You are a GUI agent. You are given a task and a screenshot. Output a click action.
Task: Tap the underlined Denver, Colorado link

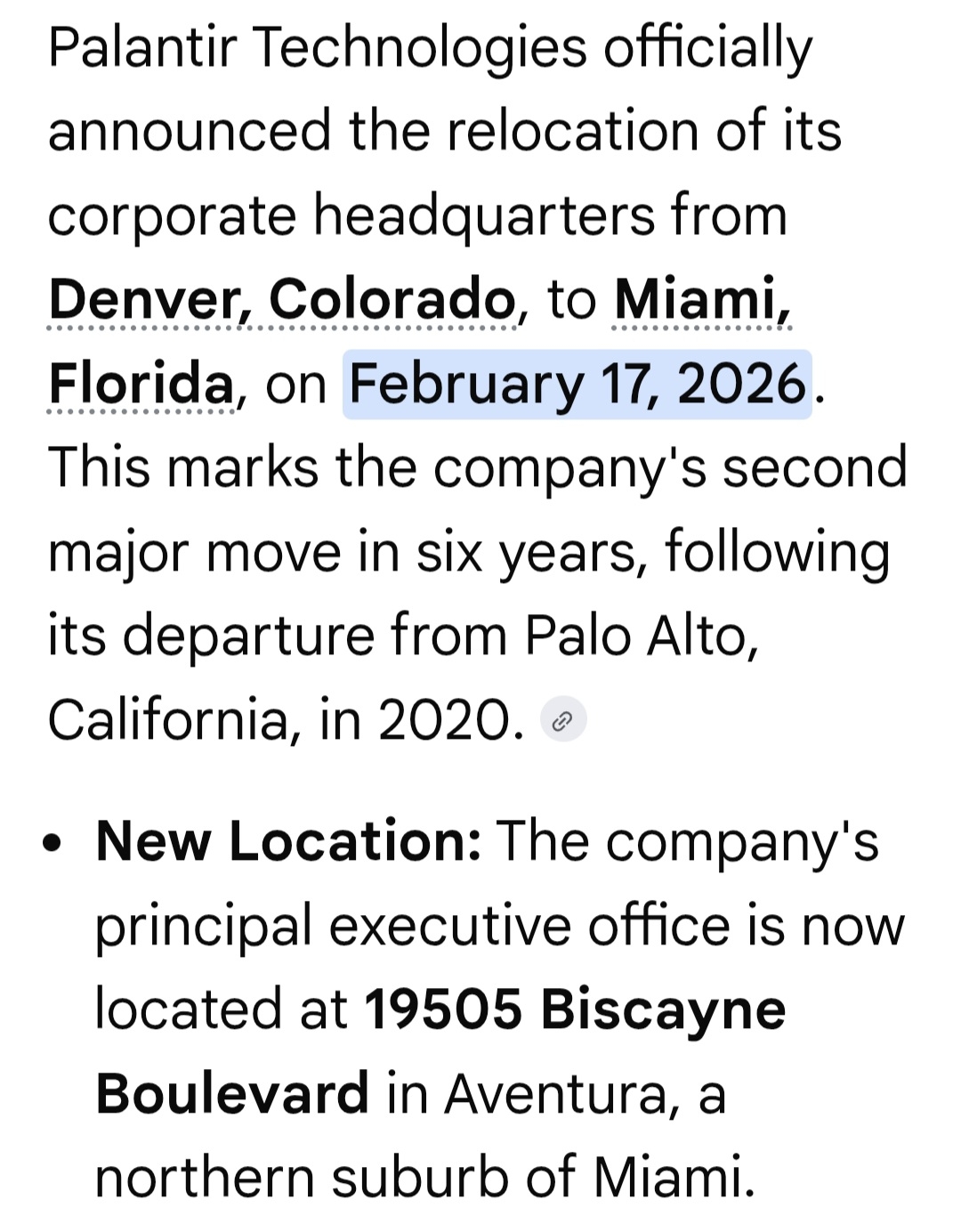pyautogui.click(x=281, y=299)
